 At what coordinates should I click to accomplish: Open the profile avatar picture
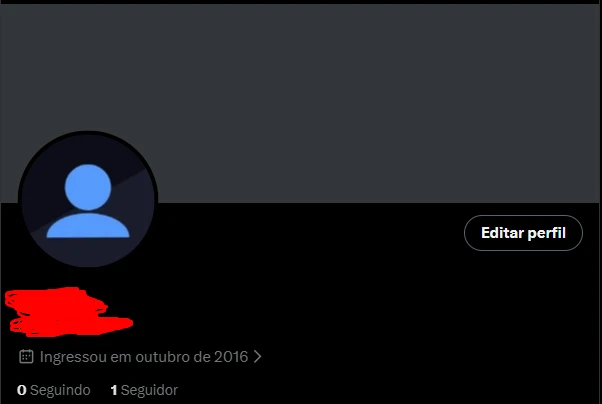pos(88,200)
